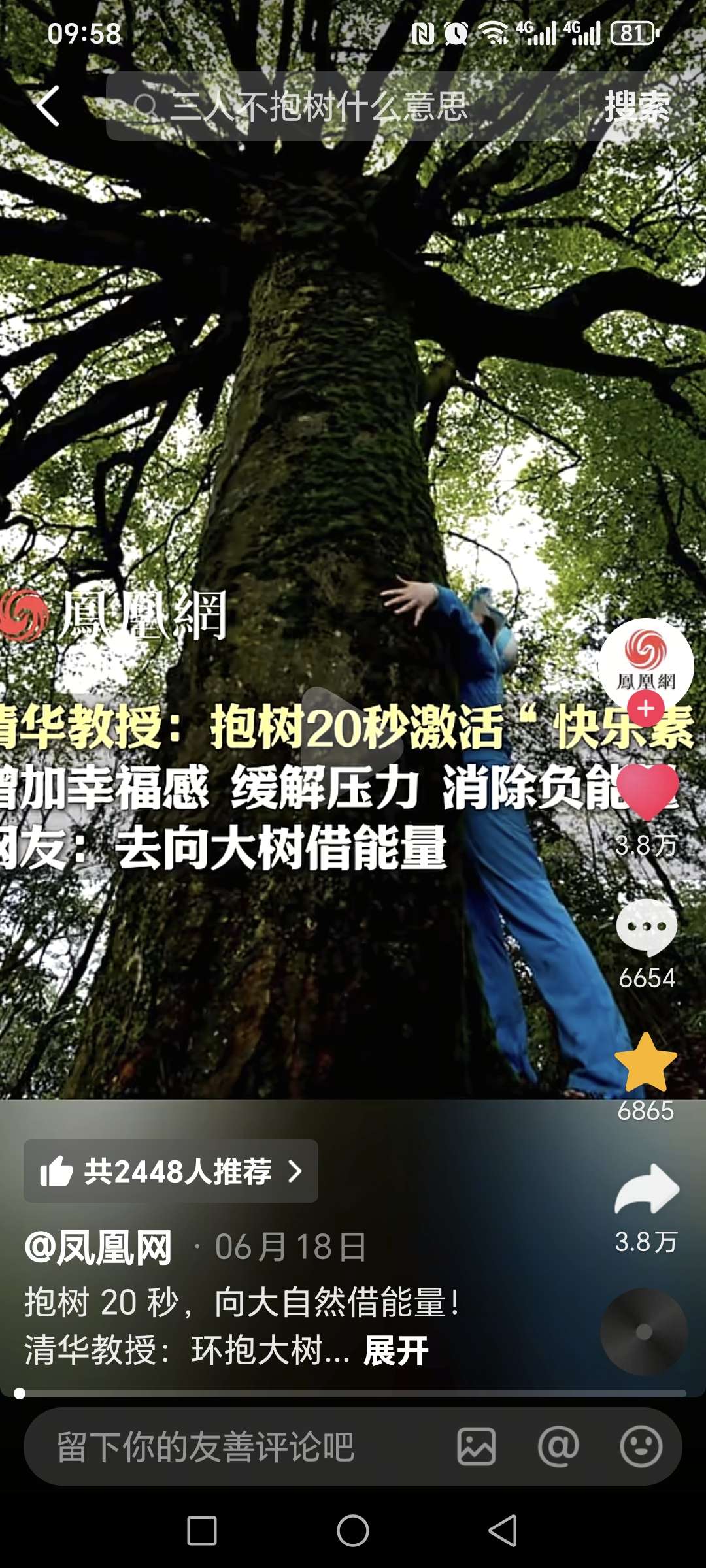Viewport: 706px width, 1568px height.
Task: Tap the 留下你的友善评论吧 comment field
Action: click(216, 1446)
